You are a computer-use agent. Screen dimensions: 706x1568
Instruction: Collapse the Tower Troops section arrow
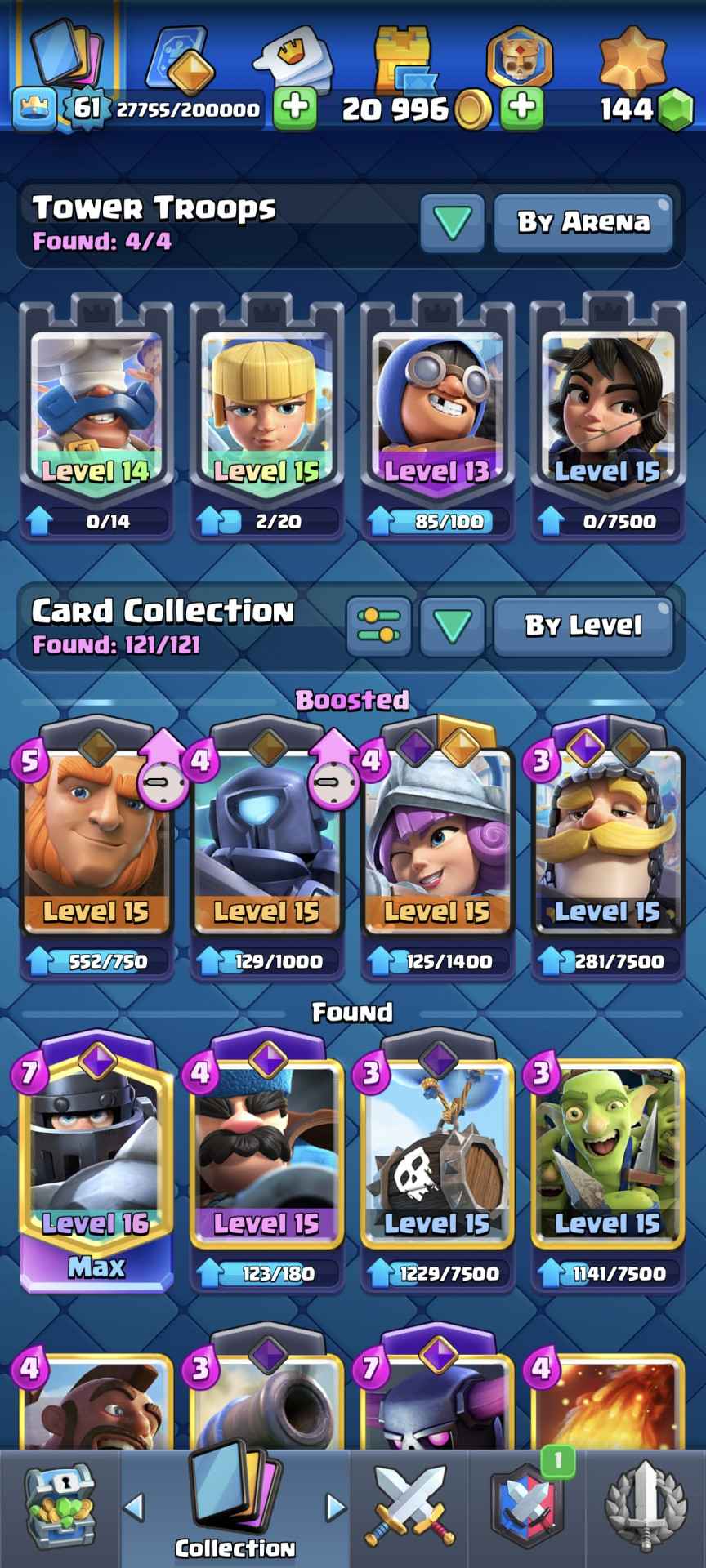[x=453, y=222]
